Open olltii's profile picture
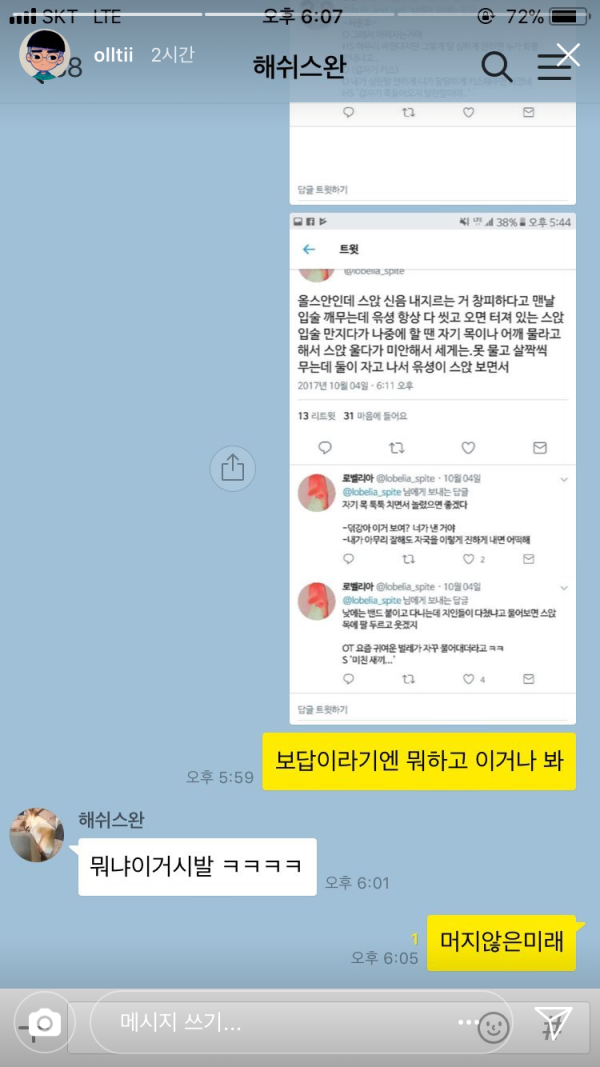Image resolution: width=600 pixels, height=1067 pixels. click(x=45, y=56)
